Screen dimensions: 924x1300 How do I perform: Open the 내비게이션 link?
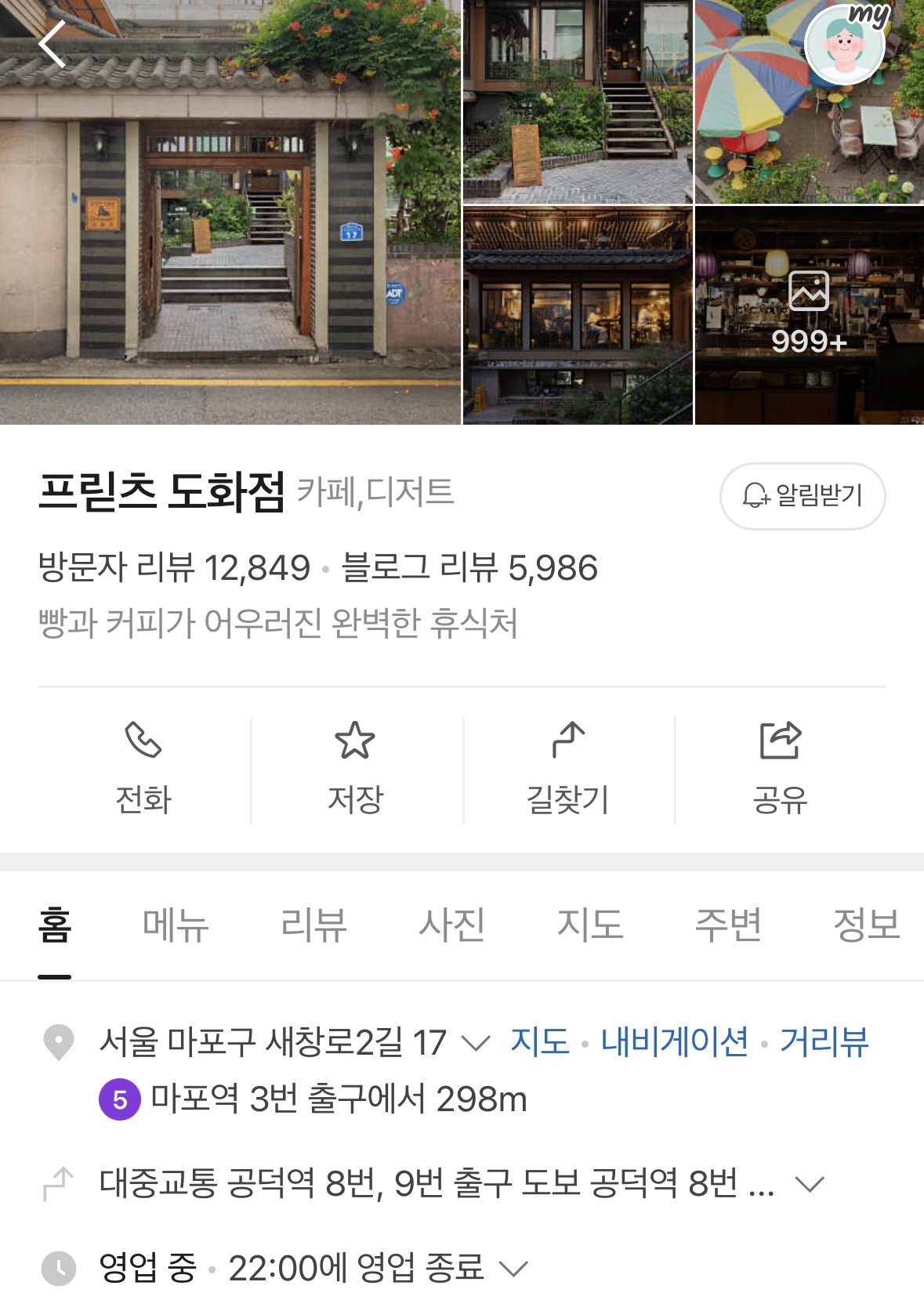point(674,1042)
